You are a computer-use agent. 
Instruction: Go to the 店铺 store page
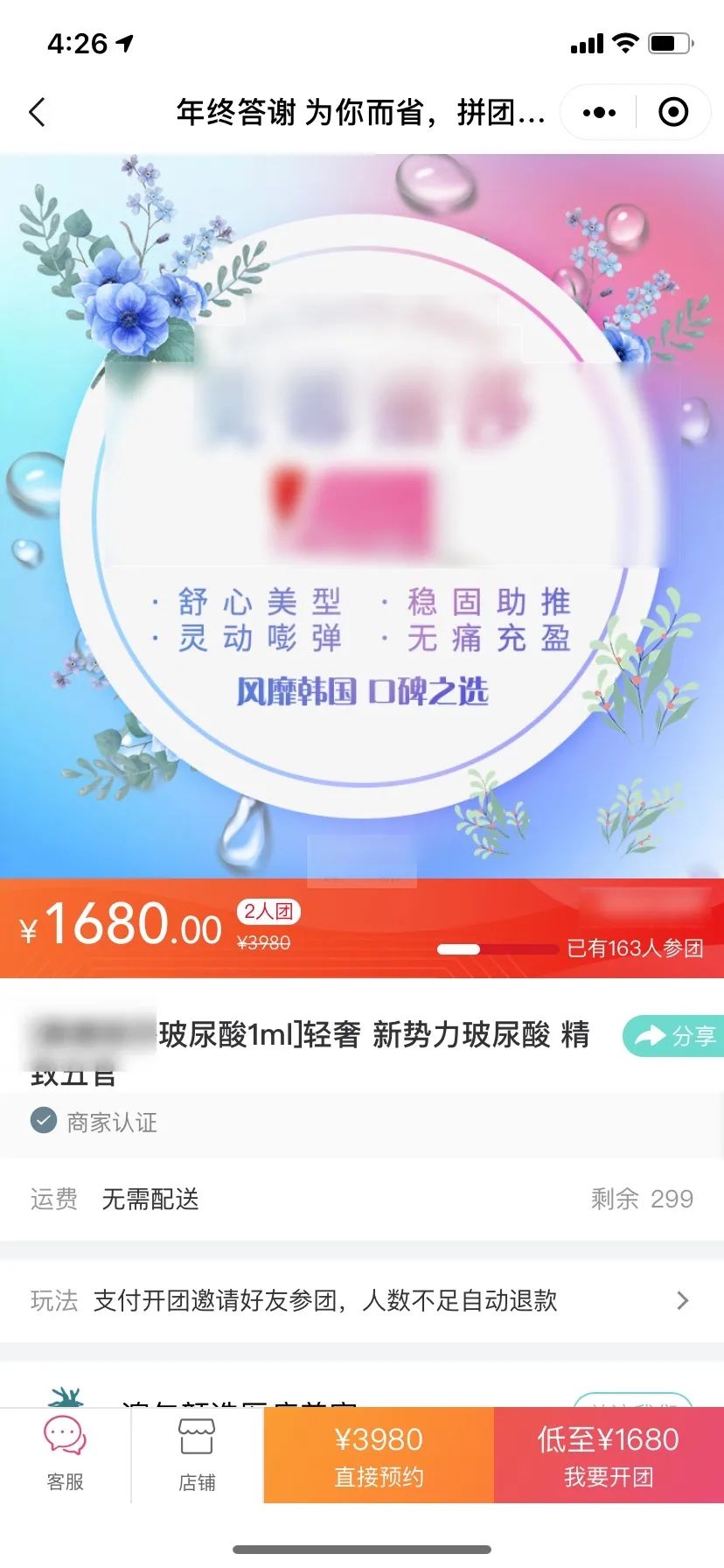coord(197,1456)
